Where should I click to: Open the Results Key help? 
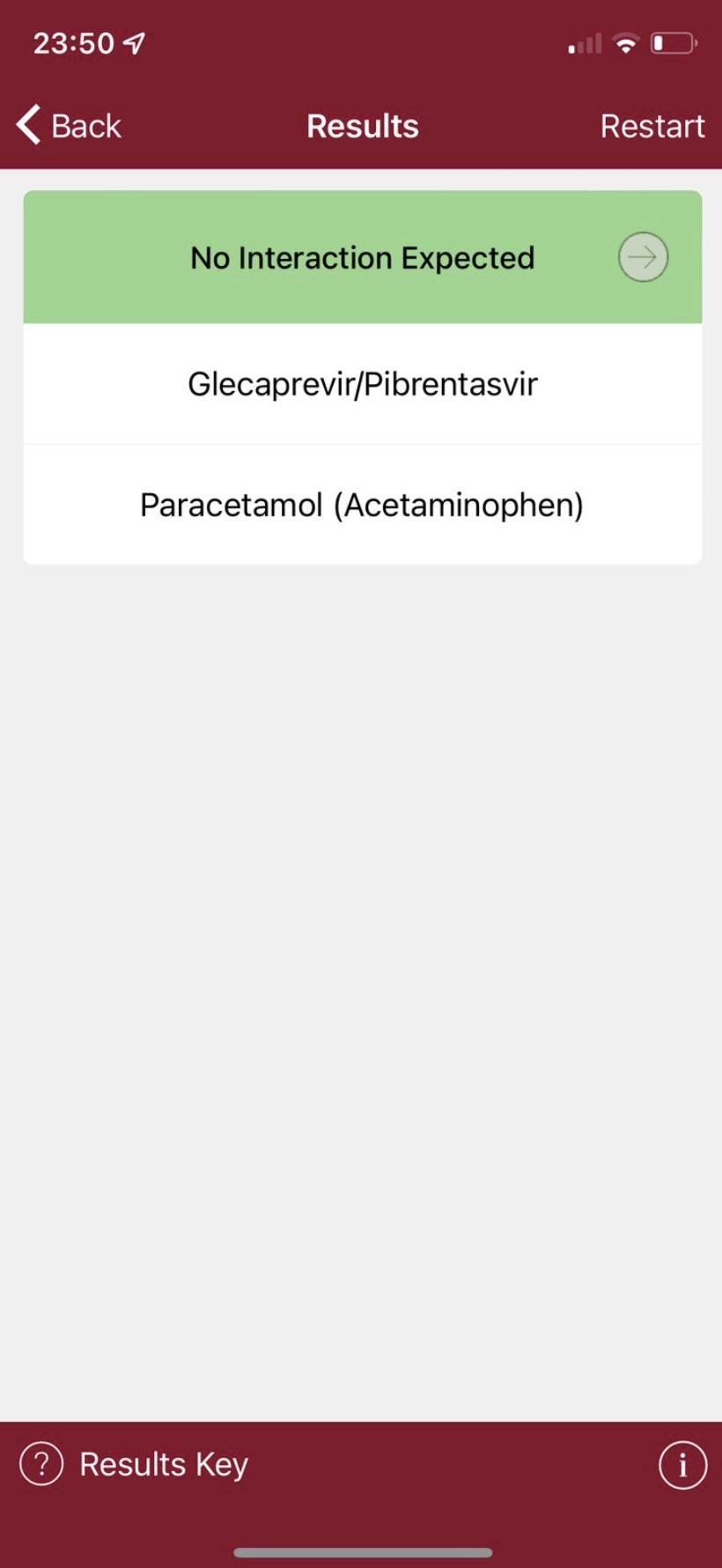(134, 1464)
